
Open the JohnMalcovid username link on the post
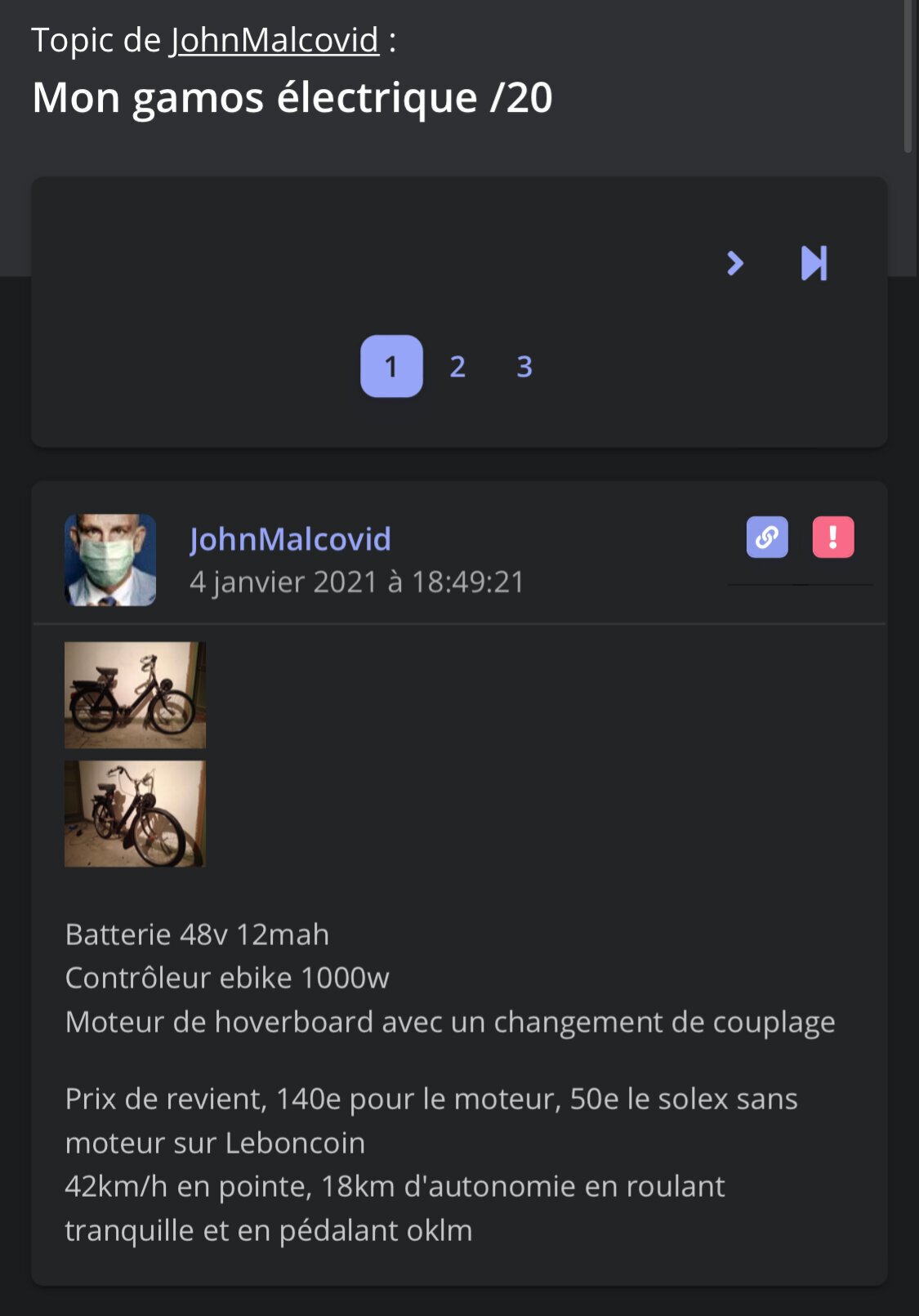pyautogui.click(x=290, y=539)
